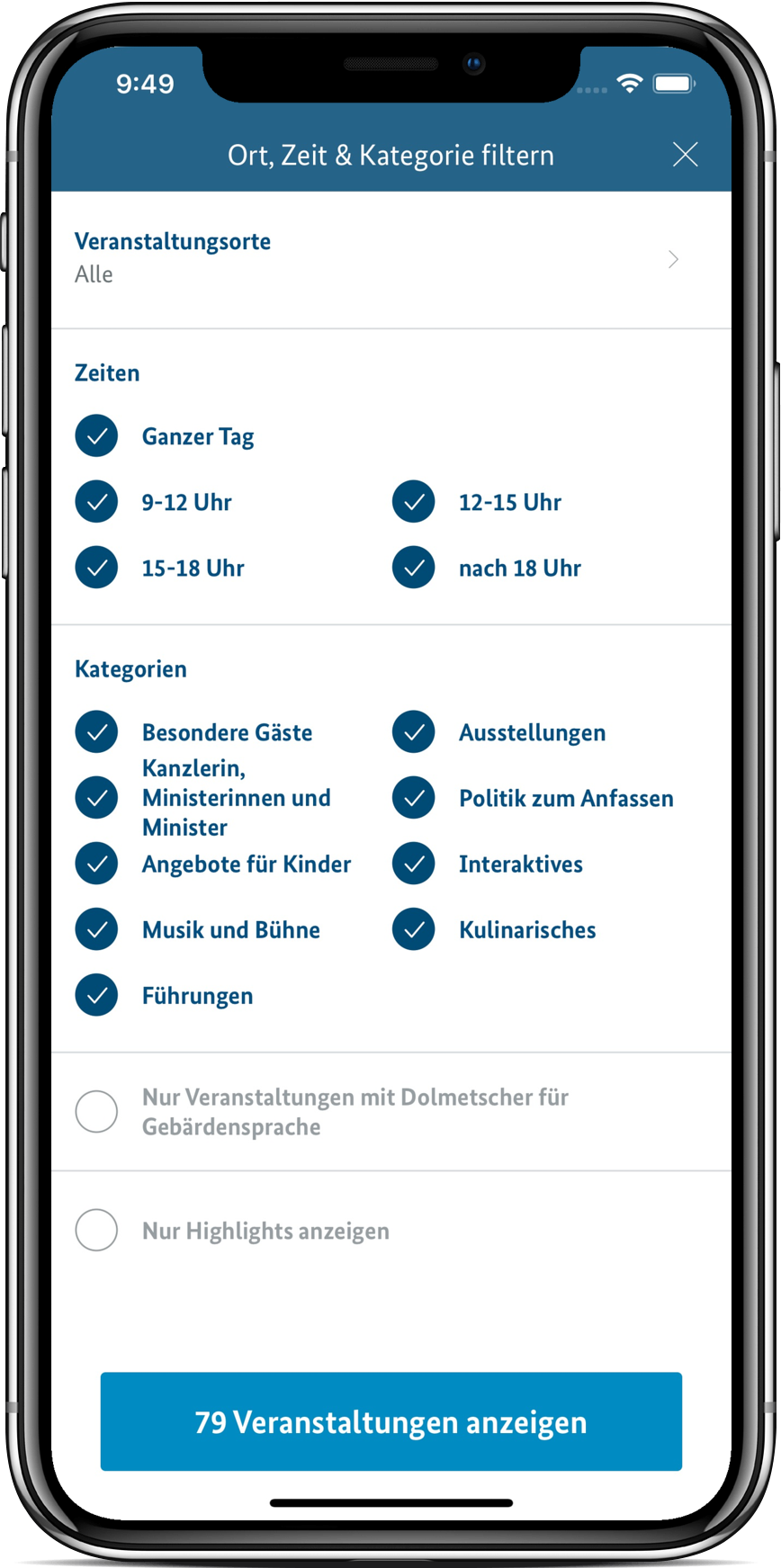Uncheck 15-18 Uhr
Screen dimensions: 781x1568
pos(96,568)
